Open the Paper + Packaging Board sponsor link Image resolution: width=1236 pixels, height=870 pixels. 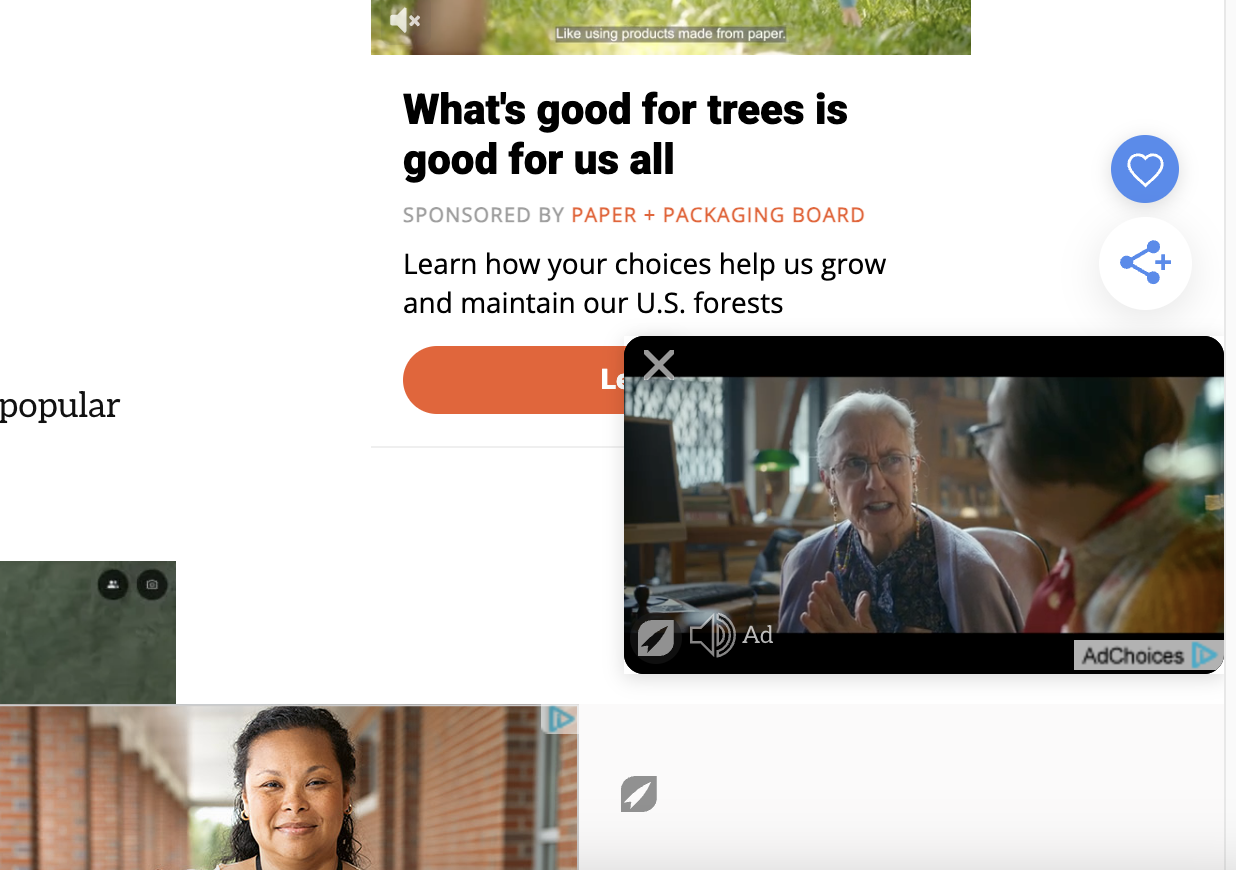pos(717,215)
